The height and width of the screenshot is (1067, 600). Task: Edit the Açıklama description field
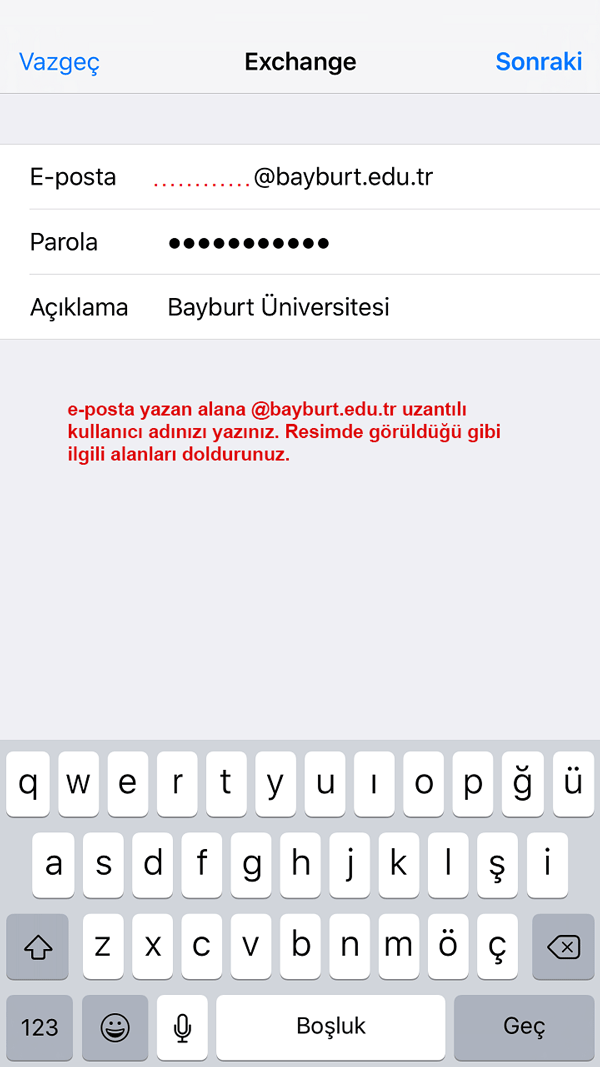(300, 307)
